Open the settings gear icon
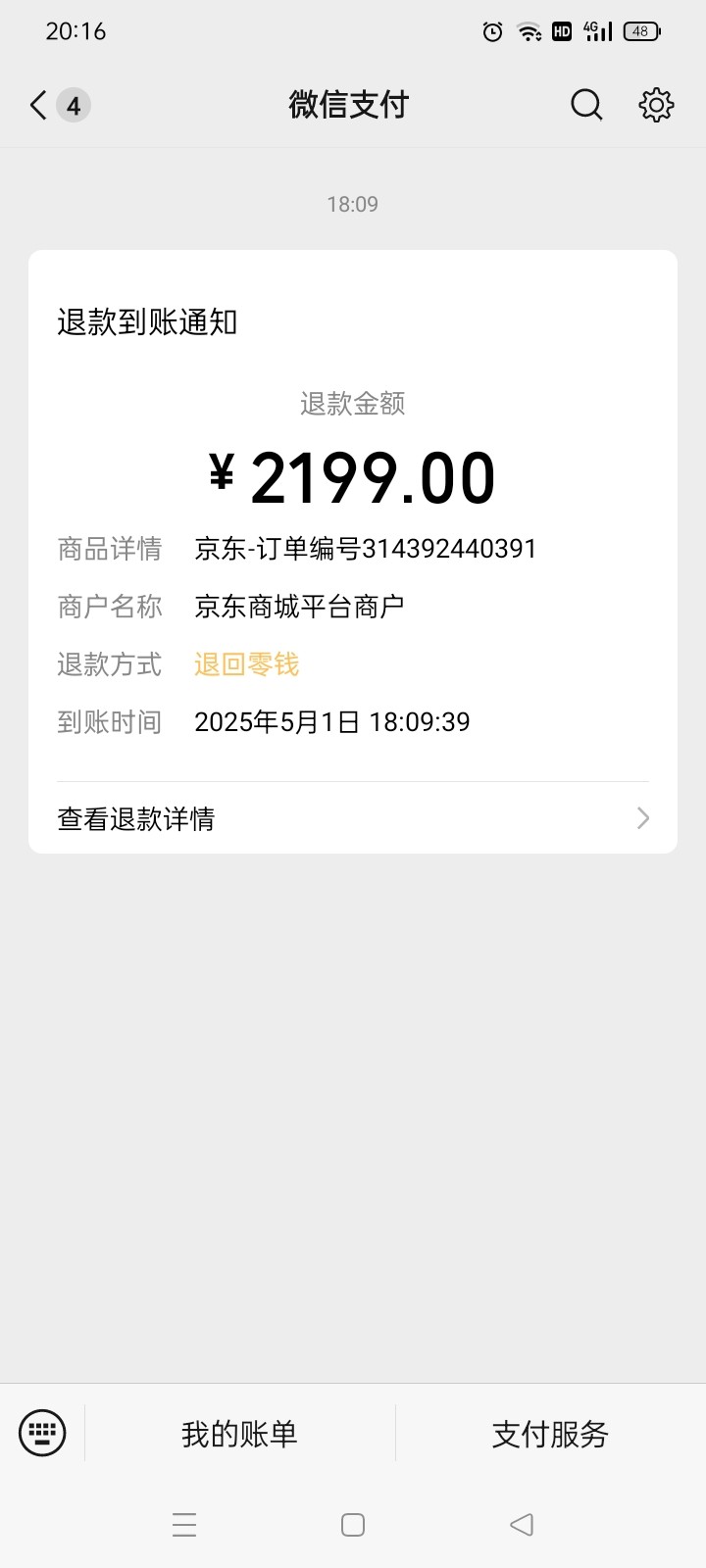This screenshot has width=706, height=1568. point(656,105)
